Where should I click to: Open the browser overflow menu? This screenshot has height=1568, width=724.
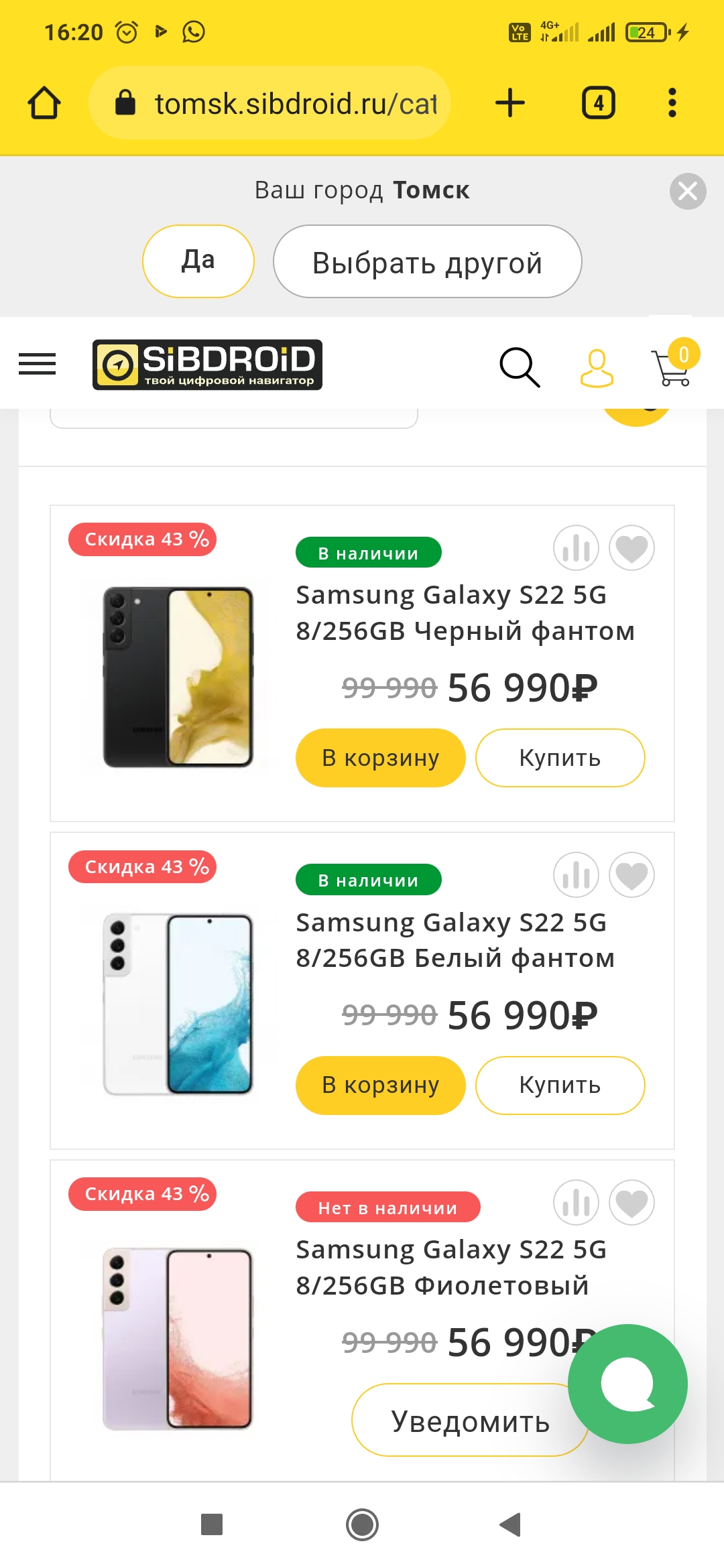click(x=672, y=102)
